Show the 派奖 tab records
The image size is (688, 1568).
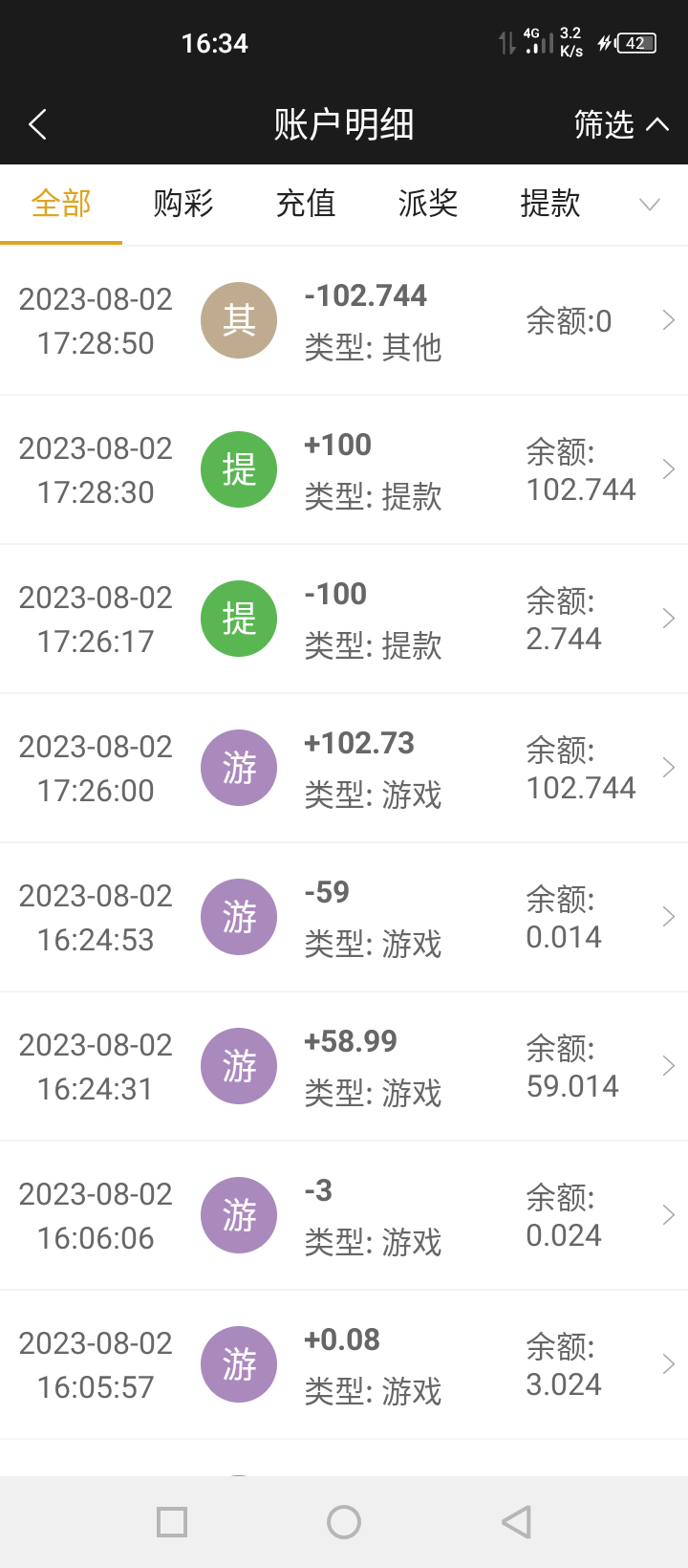coord(428,204)
